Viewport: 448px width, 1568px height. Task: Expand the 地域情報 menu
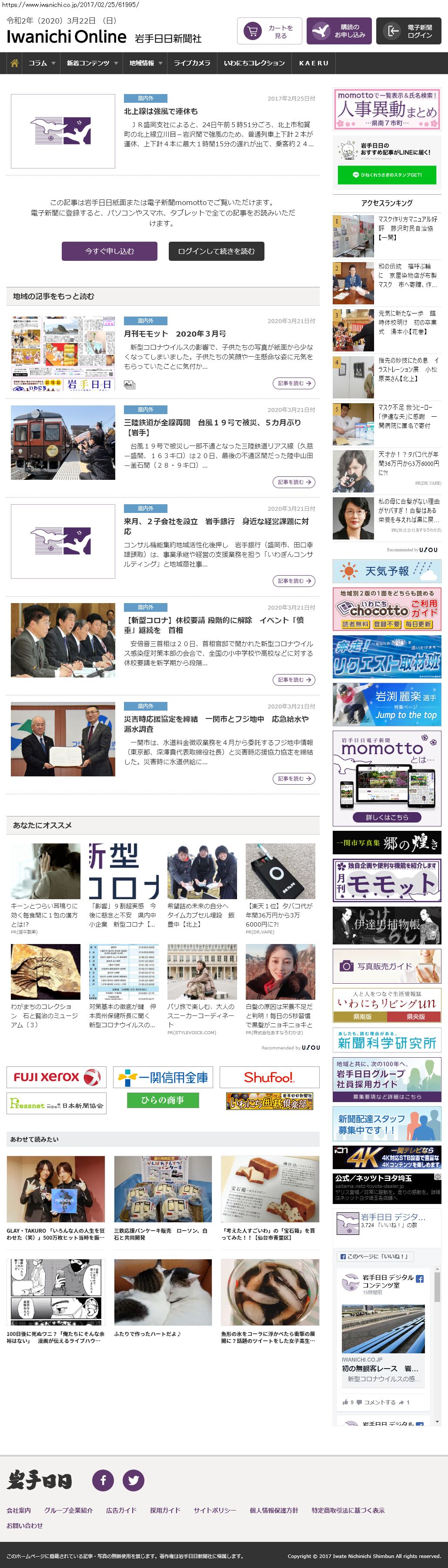(x=145, y=63)
